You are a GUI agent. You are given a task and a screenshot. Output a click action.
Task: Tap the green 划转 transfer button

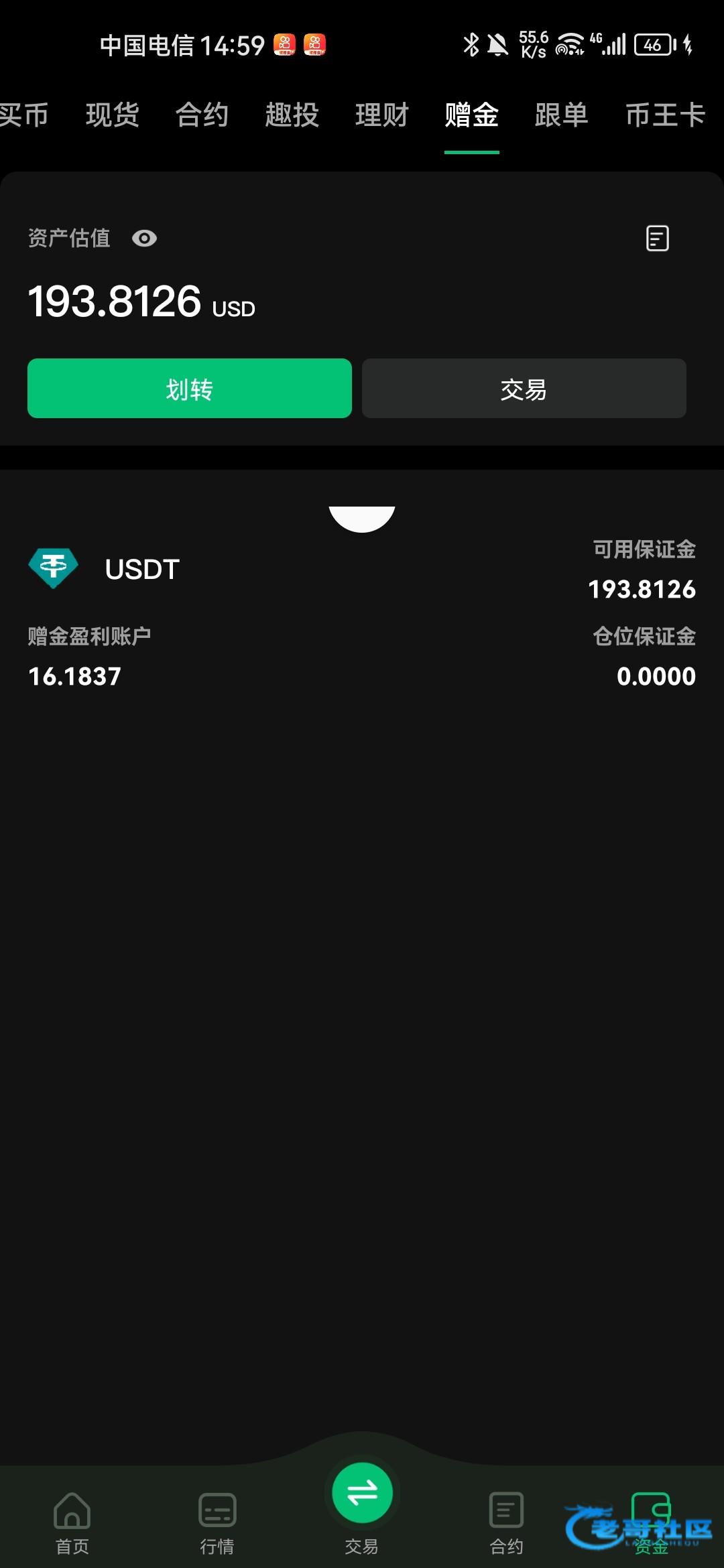tap(190, 389)
